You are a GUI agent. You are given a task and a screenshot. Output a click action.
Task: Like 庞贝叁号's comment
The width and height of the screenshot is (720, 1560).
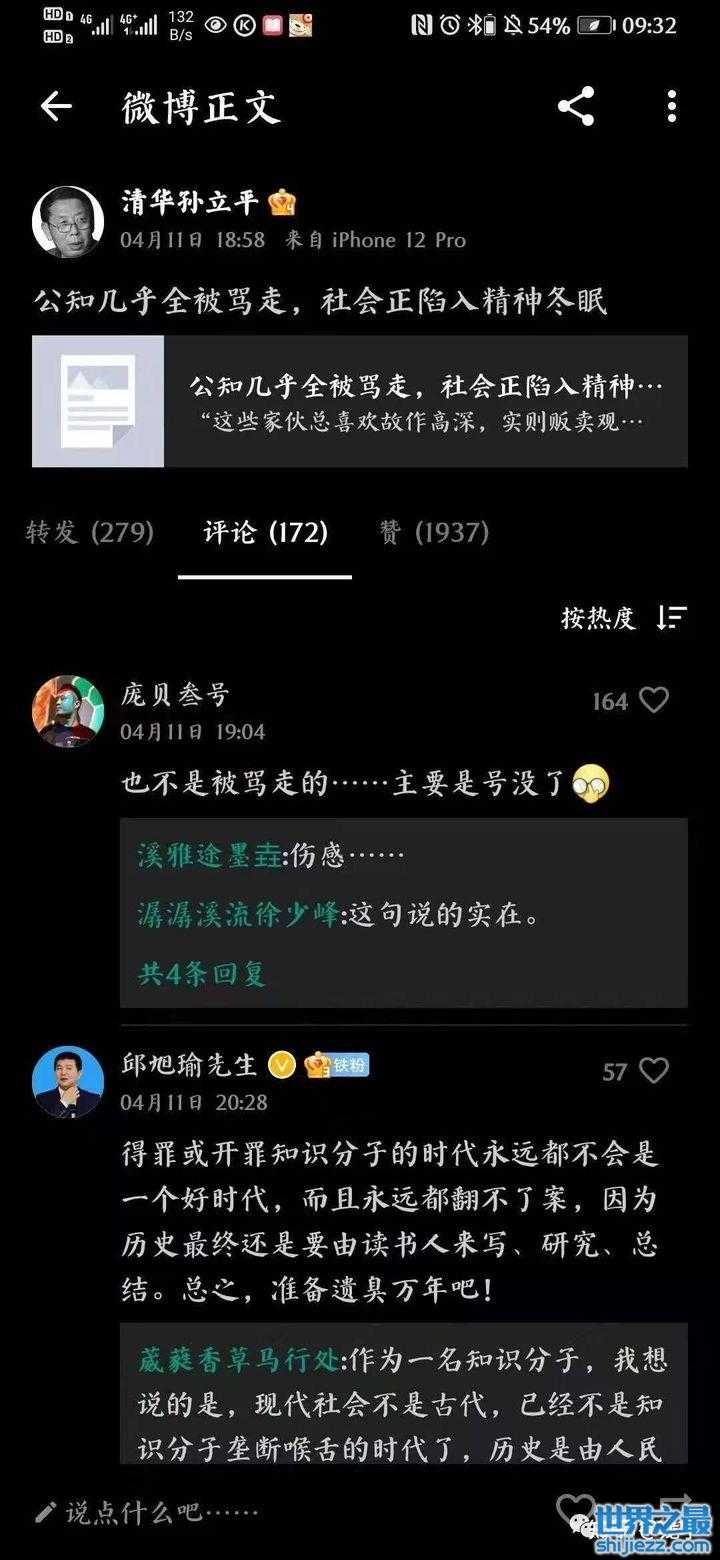coord(653,700)
